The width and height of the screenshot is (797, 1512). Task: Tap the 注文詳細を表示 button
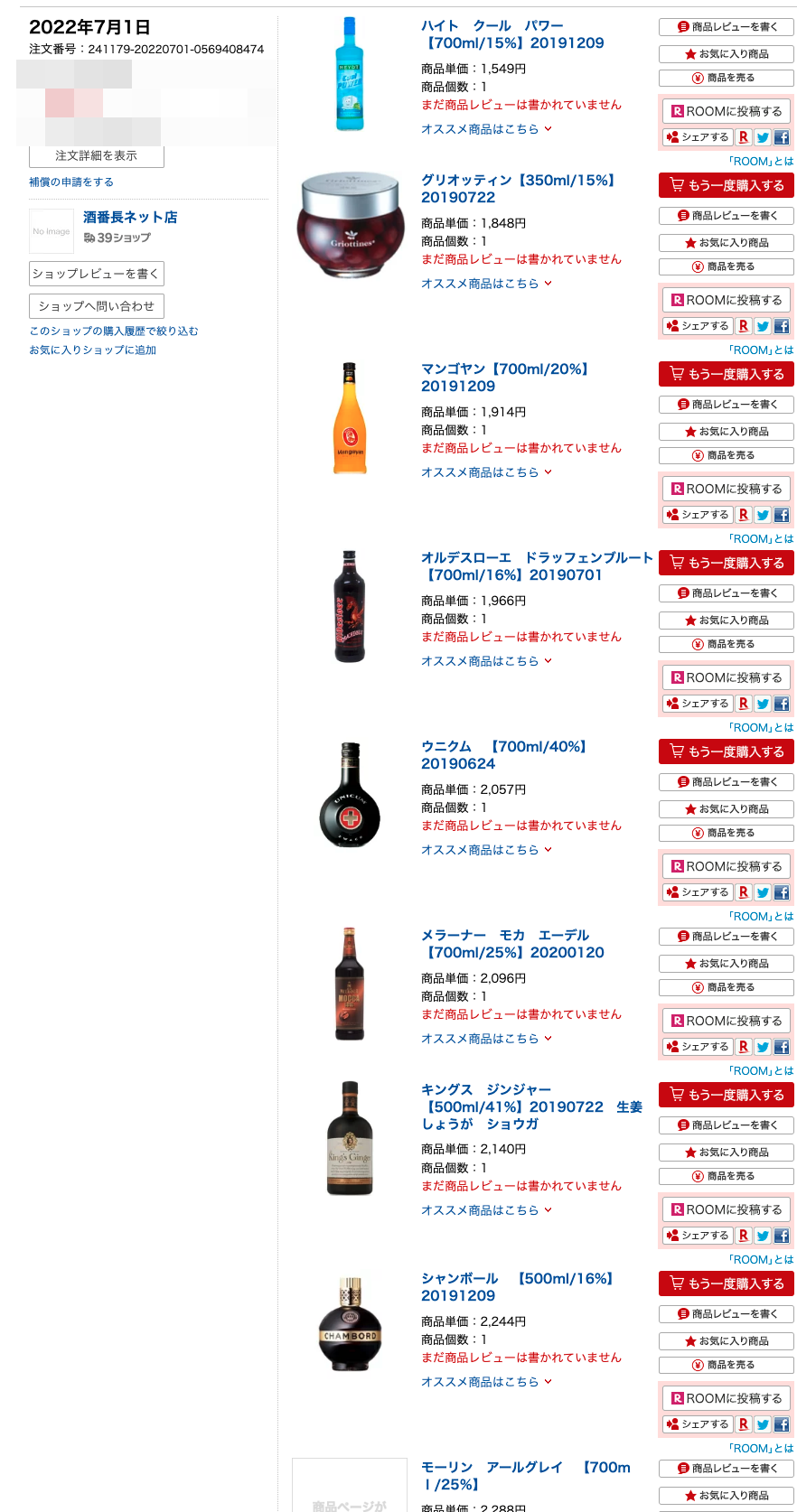point(97,156)
